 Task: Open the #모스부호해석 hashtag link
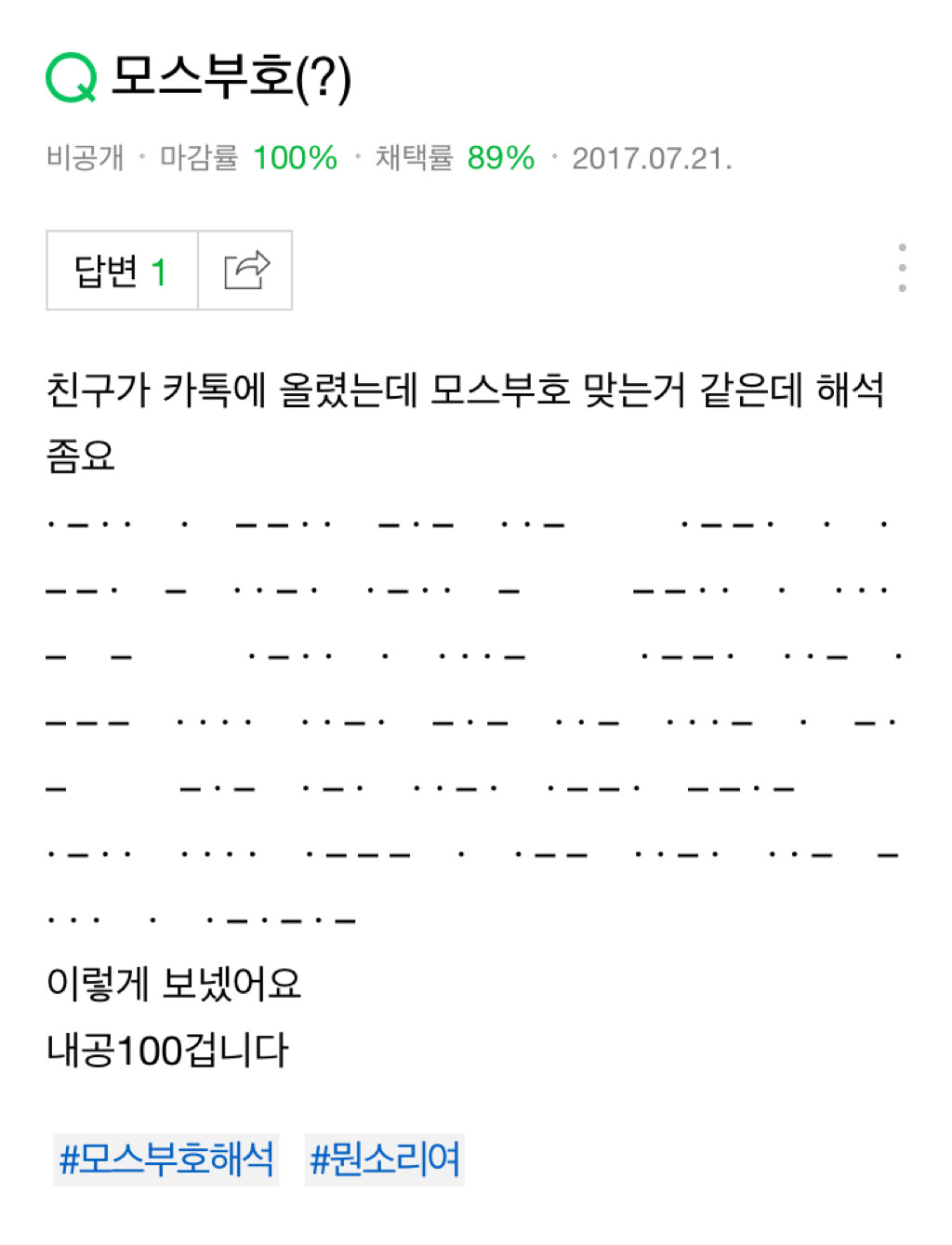pos(164,1158)
